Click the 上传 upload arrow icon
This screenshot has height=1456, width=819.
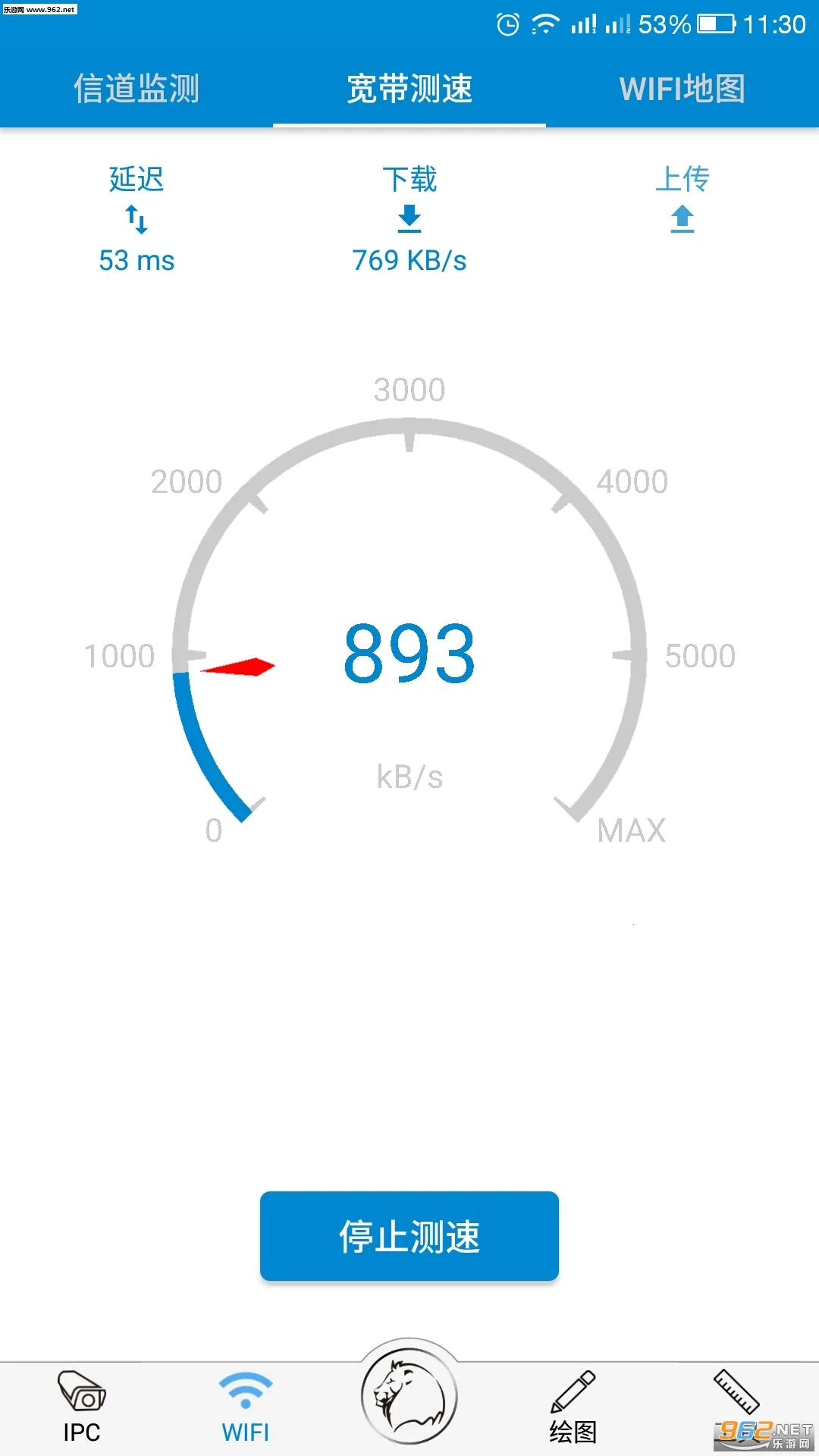pos(680,219)
